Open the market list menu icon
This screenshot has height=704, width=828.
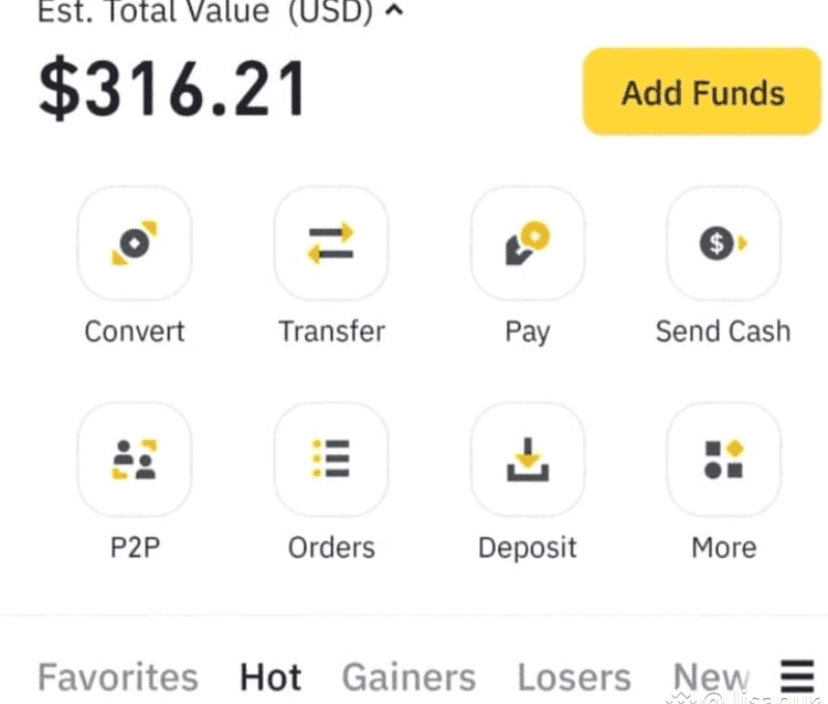797,676
